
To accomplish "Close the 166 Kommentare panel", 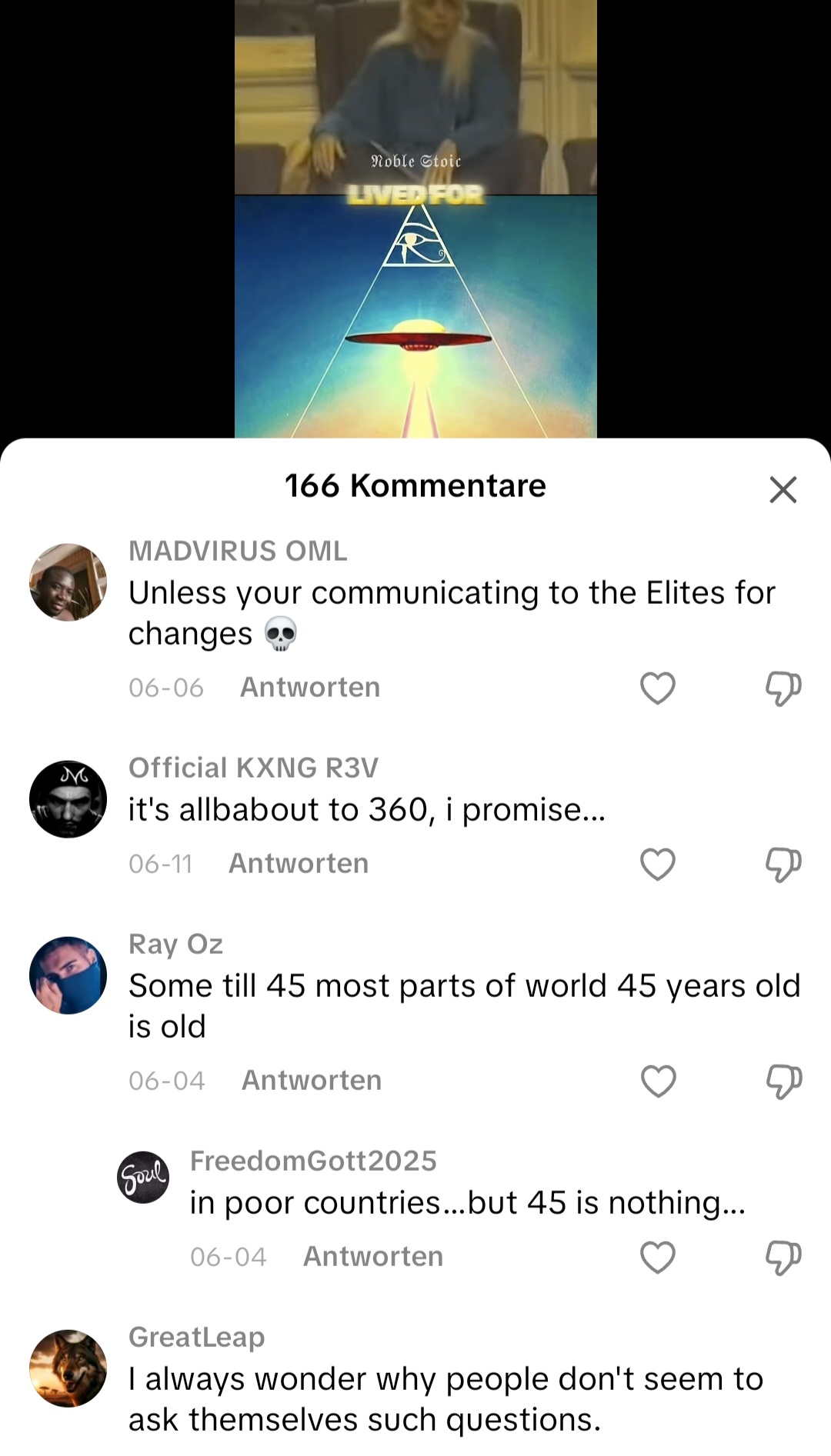I will click(783, 489).
